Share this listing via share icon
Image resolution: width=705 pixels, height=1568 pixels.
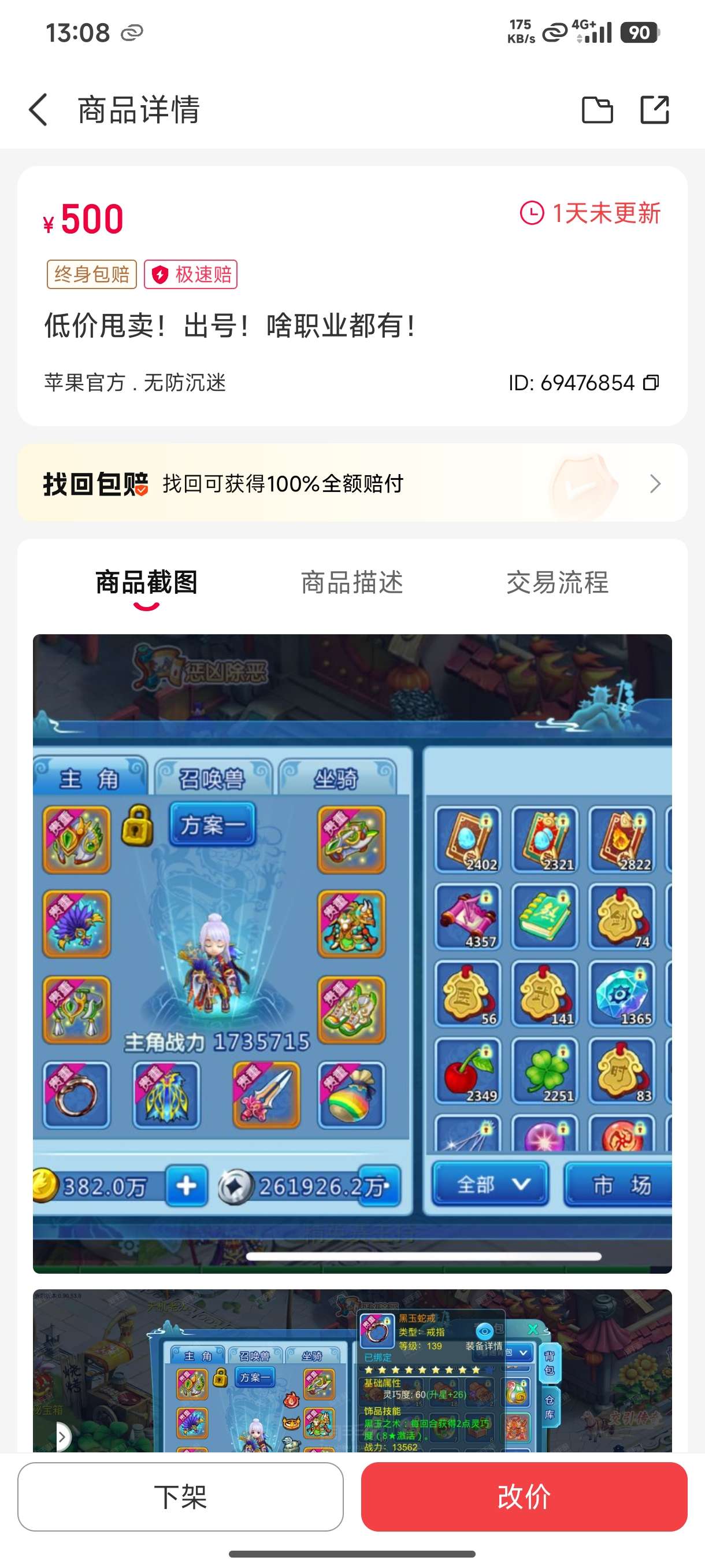click(x=655, y=110)
